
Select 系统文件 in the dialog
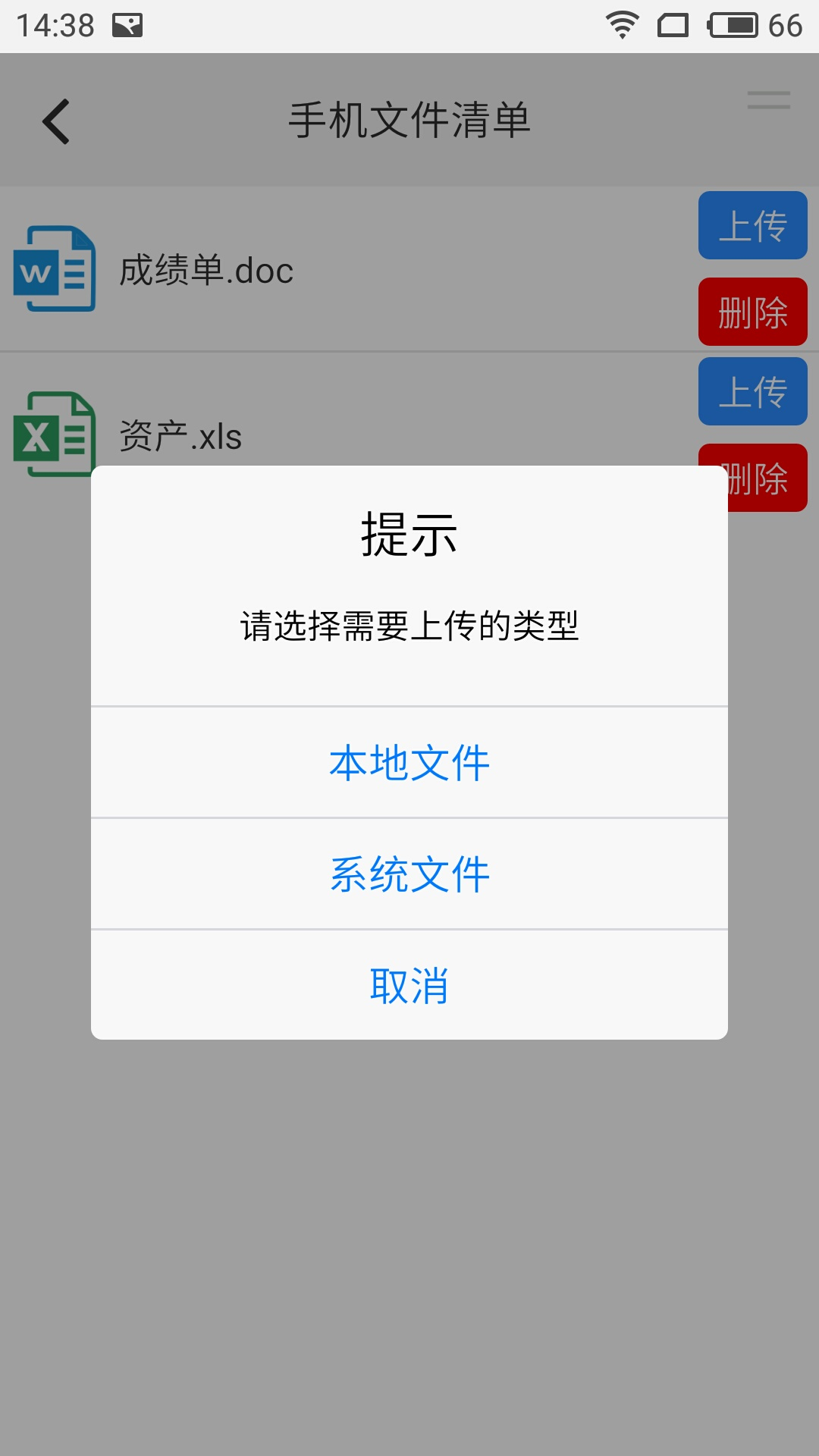(409, 874)
